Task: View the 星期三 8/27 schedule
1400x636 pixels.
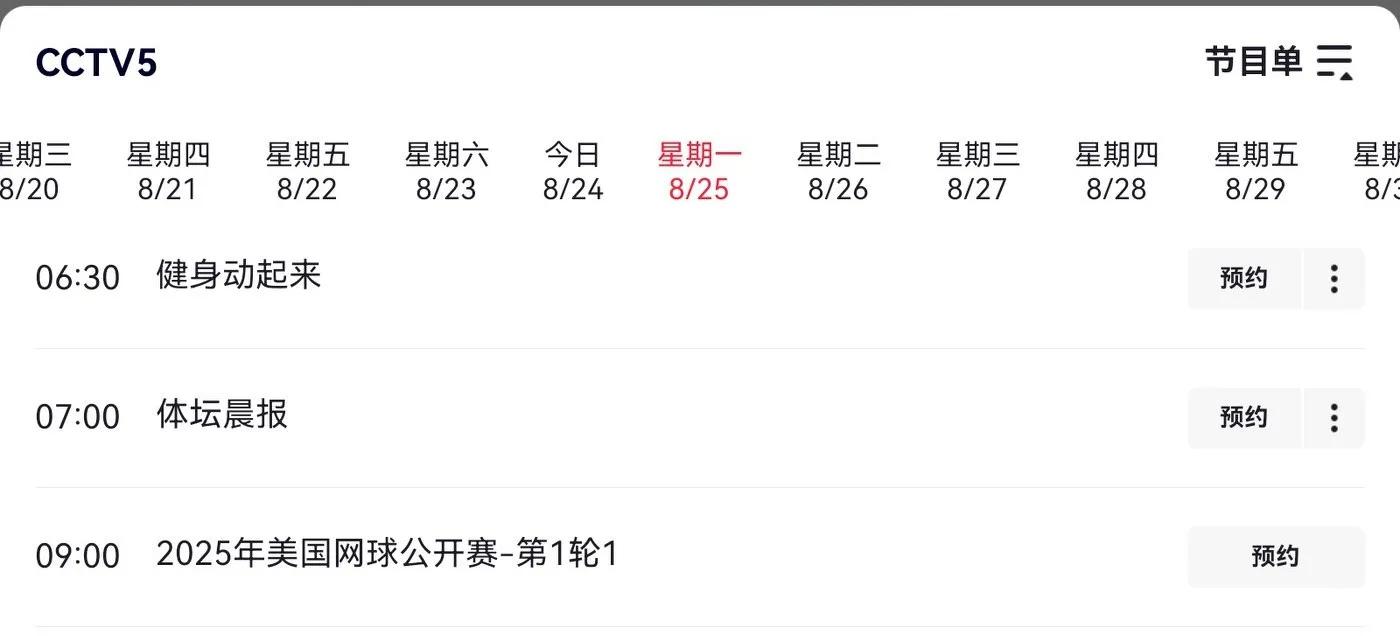Action: 977,171
